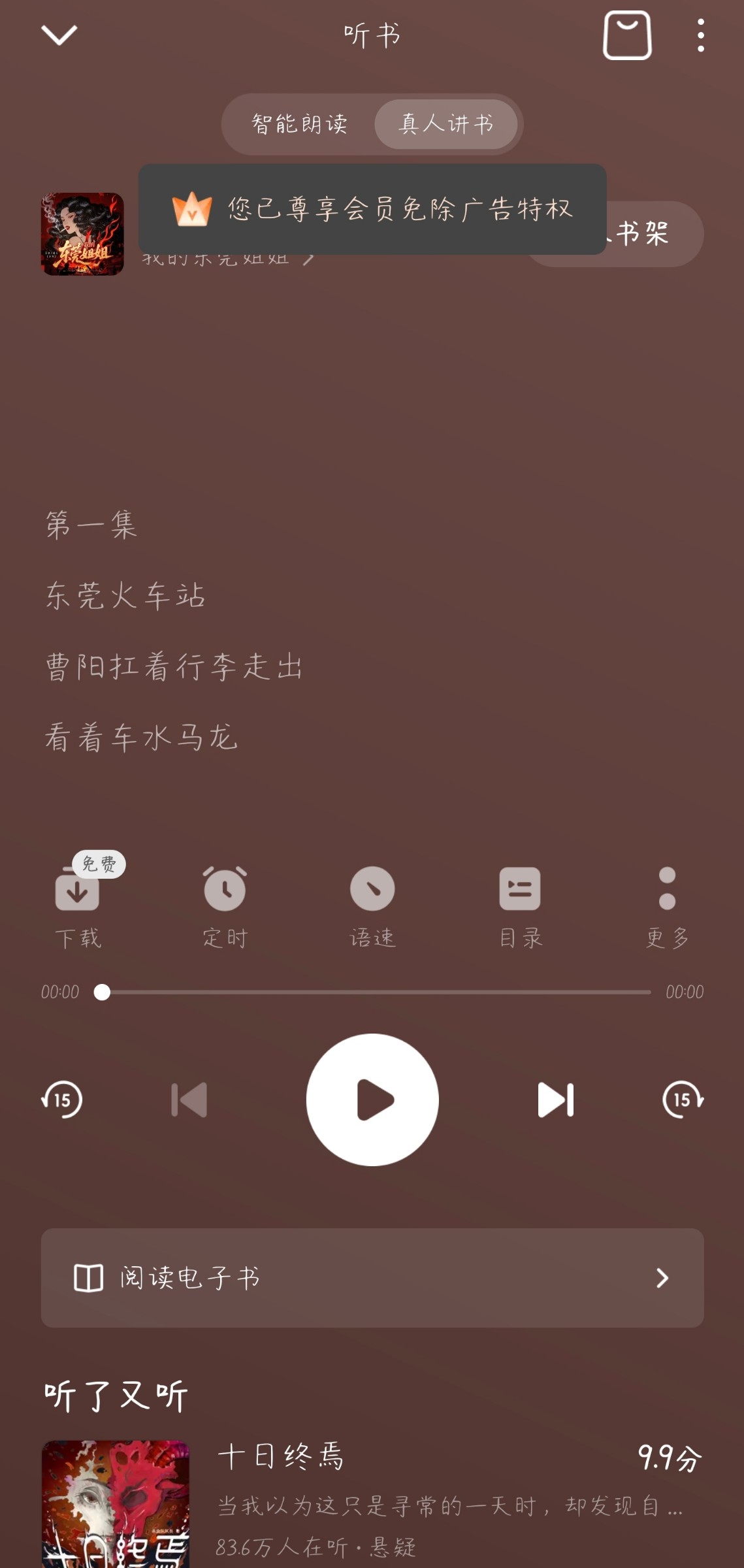744x1568 pixels.
Task: Open the 东莞姐姐 book cover
Action: (83, 234)
